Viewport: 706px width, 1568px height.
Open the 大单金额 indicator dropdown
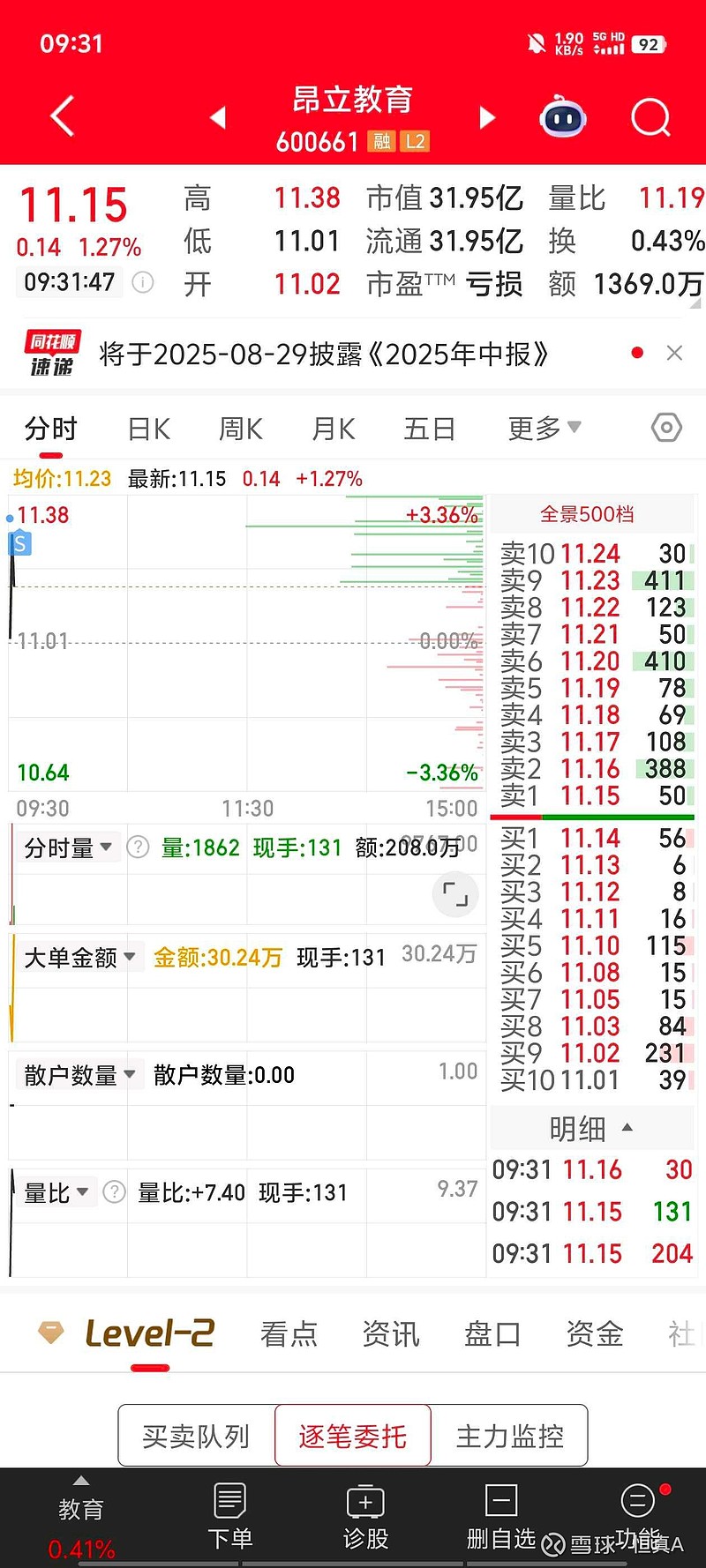[79, 957]
